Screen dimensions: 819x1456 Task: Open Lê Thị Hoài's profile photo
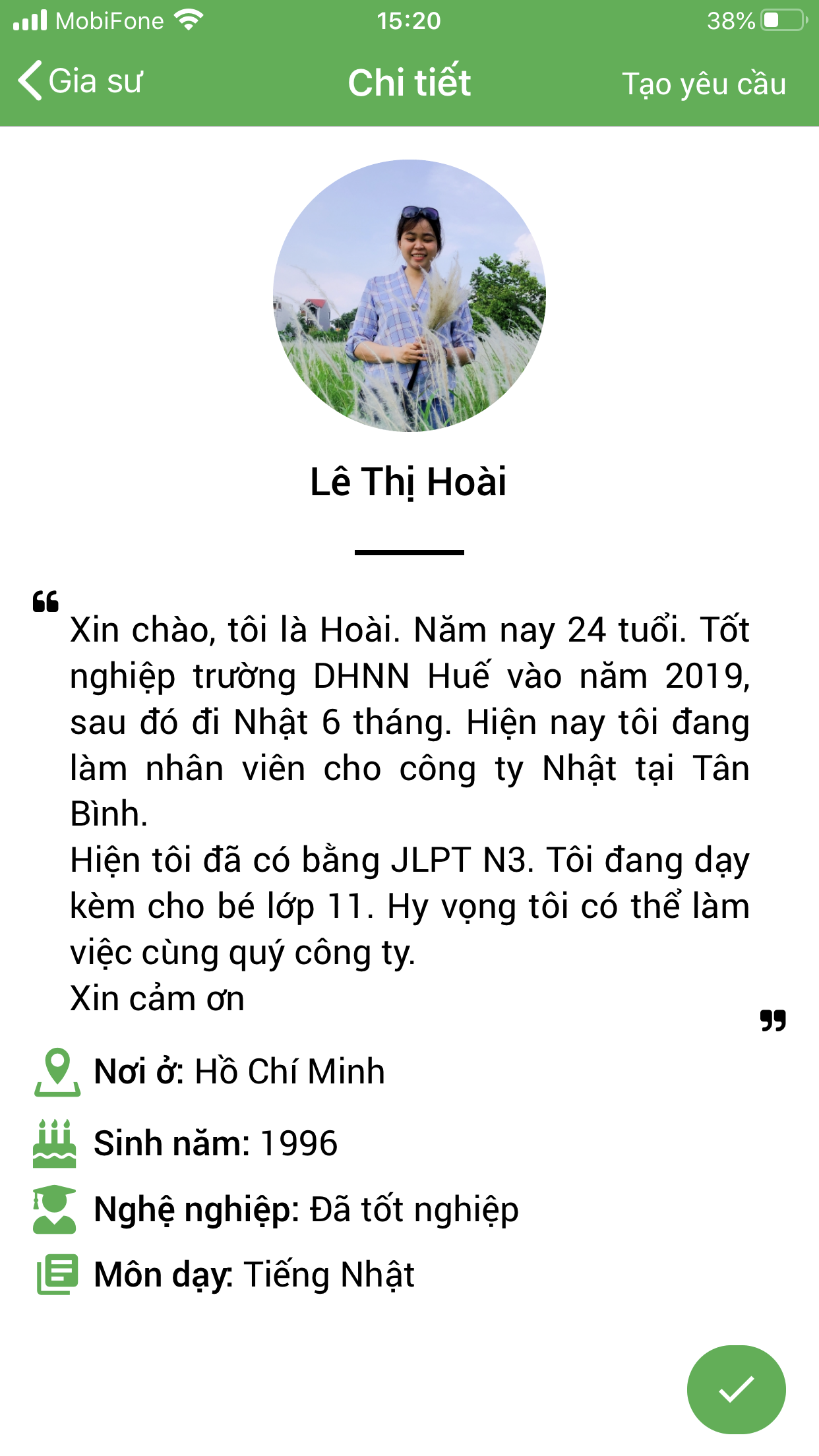pyautogui.click(x=409, y=295)
